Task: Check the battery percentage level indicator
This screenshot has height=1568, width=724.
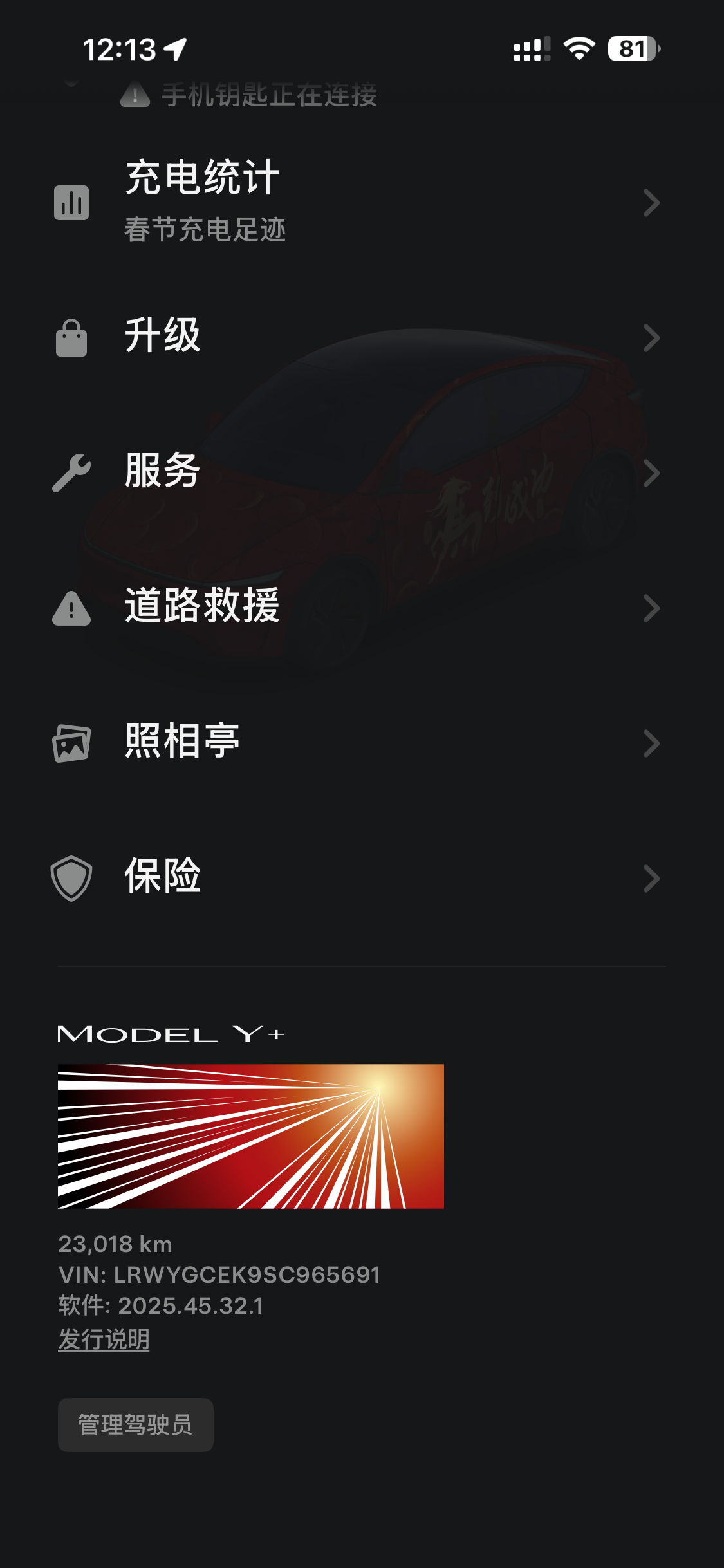Action: pyautogui.click(x=633, y=48)
